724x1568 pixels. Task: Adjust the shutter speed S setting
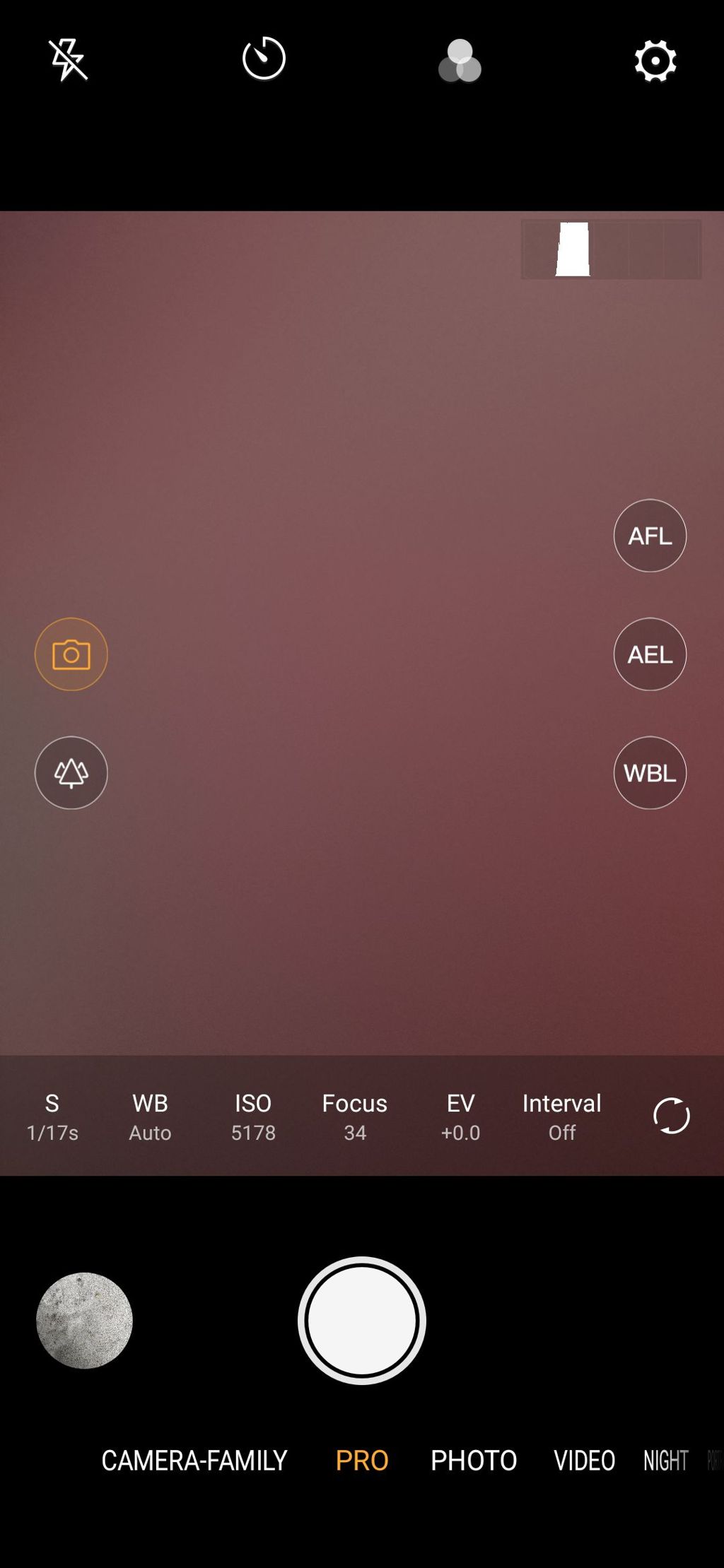[x=52, y=1116]
